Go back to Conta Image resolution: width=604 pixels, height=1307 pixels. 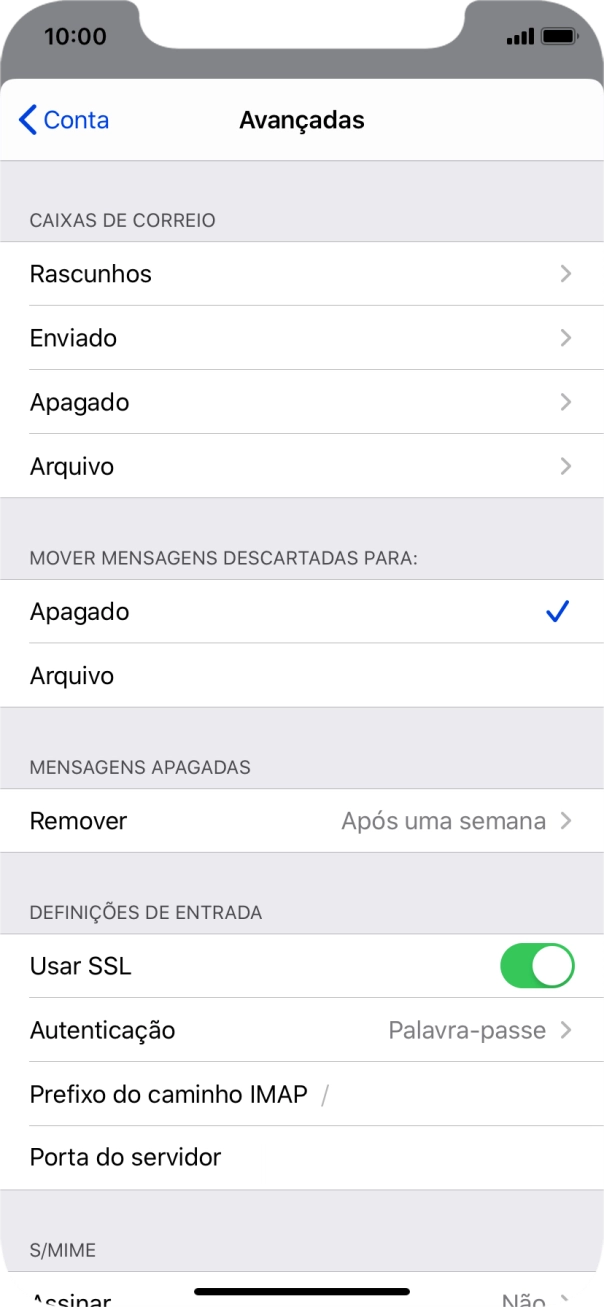(64, 121)
